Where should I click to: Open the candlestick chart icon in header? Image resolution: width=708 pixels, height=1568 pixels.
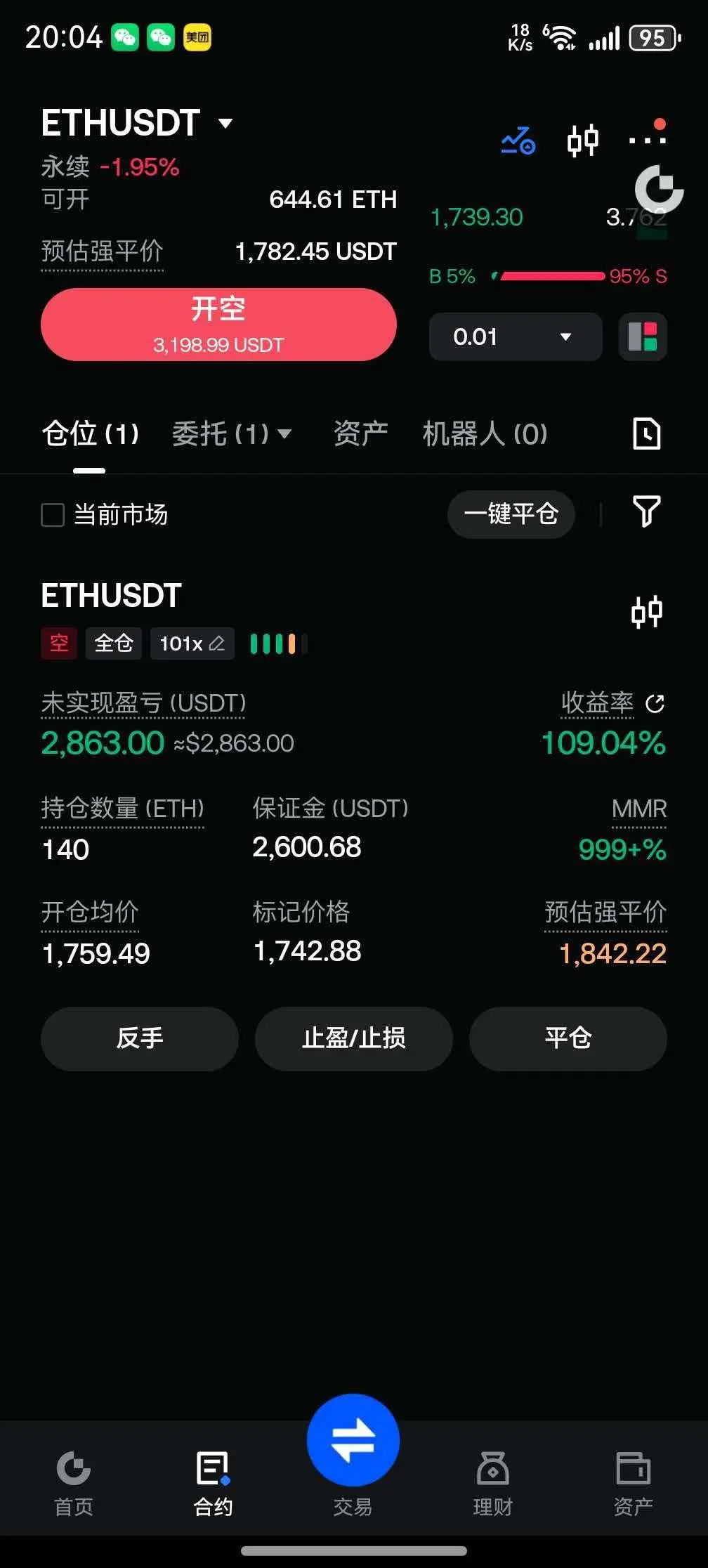click(x=582, y=140)
